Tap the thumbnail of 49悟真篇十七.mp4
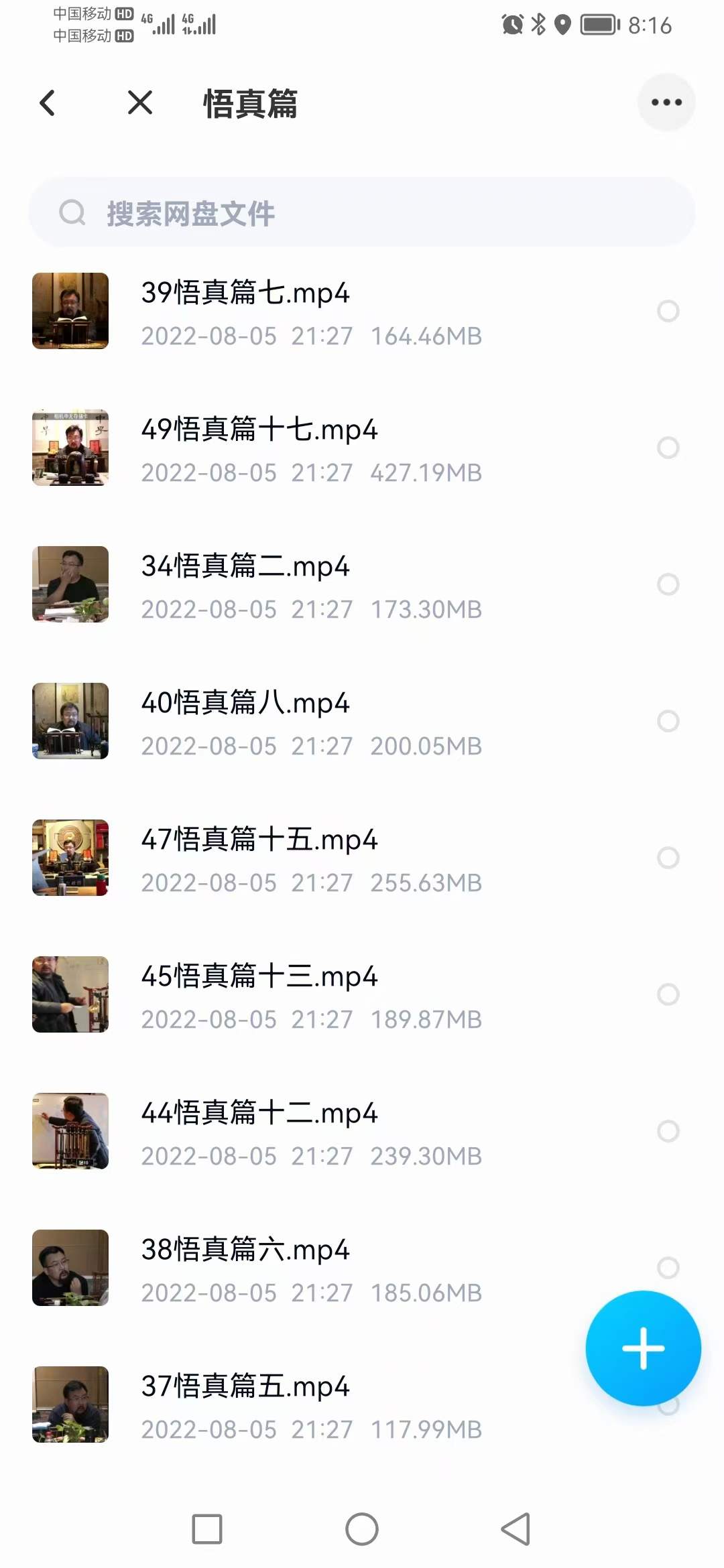The width and height of the screenshot is (724, 1568). click(70, 448)
